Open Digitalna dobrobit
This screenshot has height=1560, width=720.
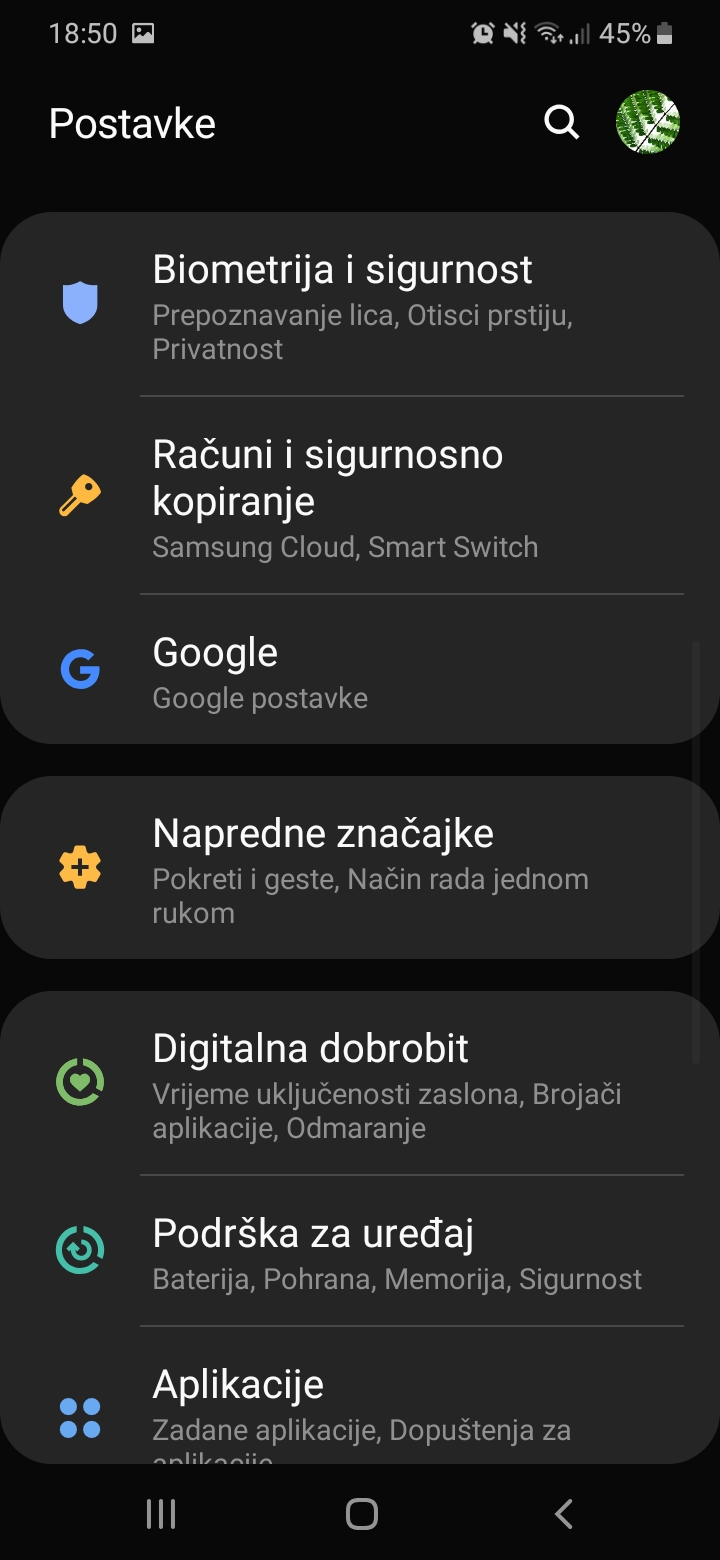click(360, 1083)
